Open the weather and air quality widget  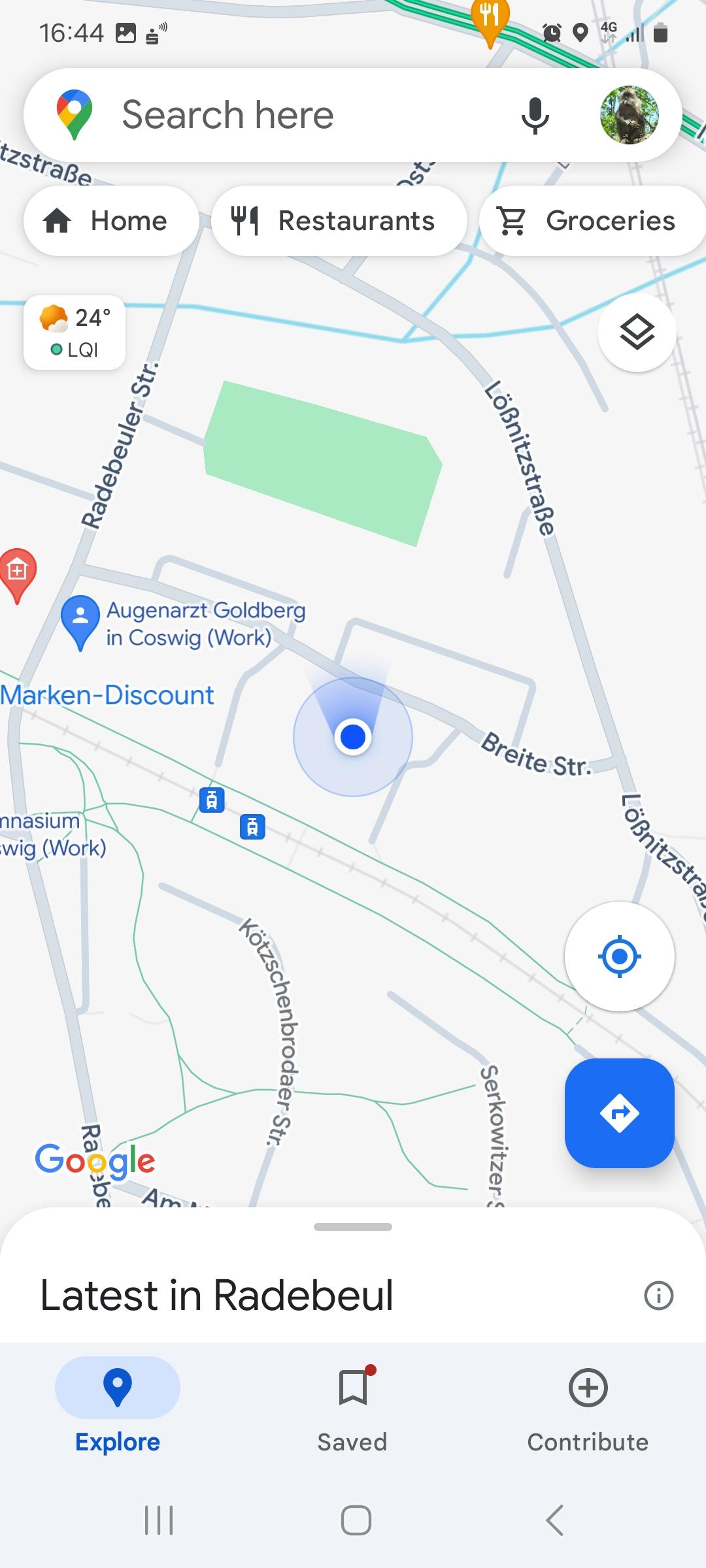(x=75, y=333)
